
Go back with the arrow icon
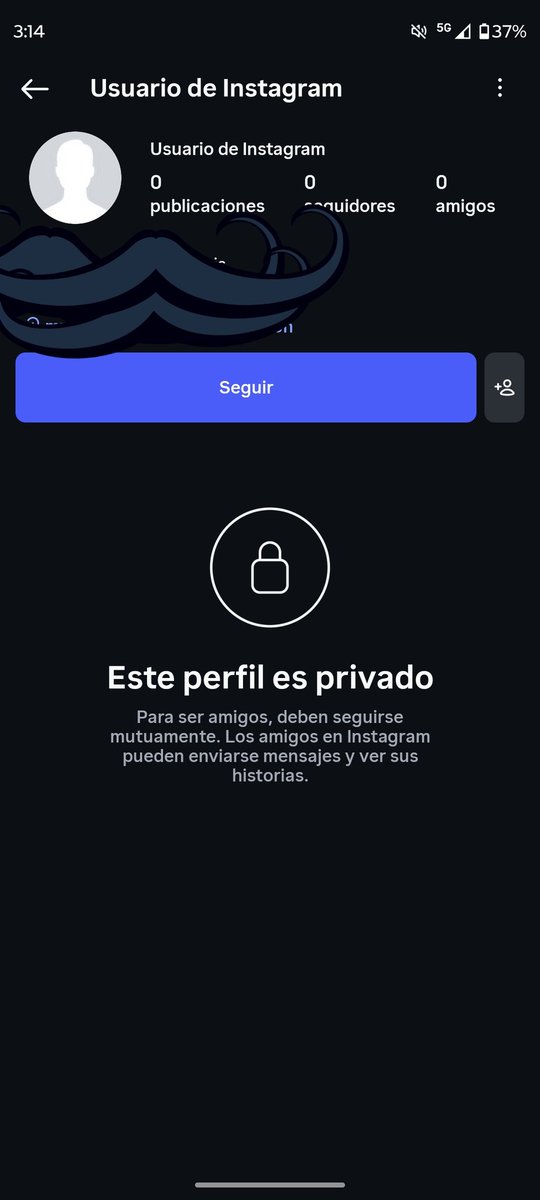coord(35,89)
